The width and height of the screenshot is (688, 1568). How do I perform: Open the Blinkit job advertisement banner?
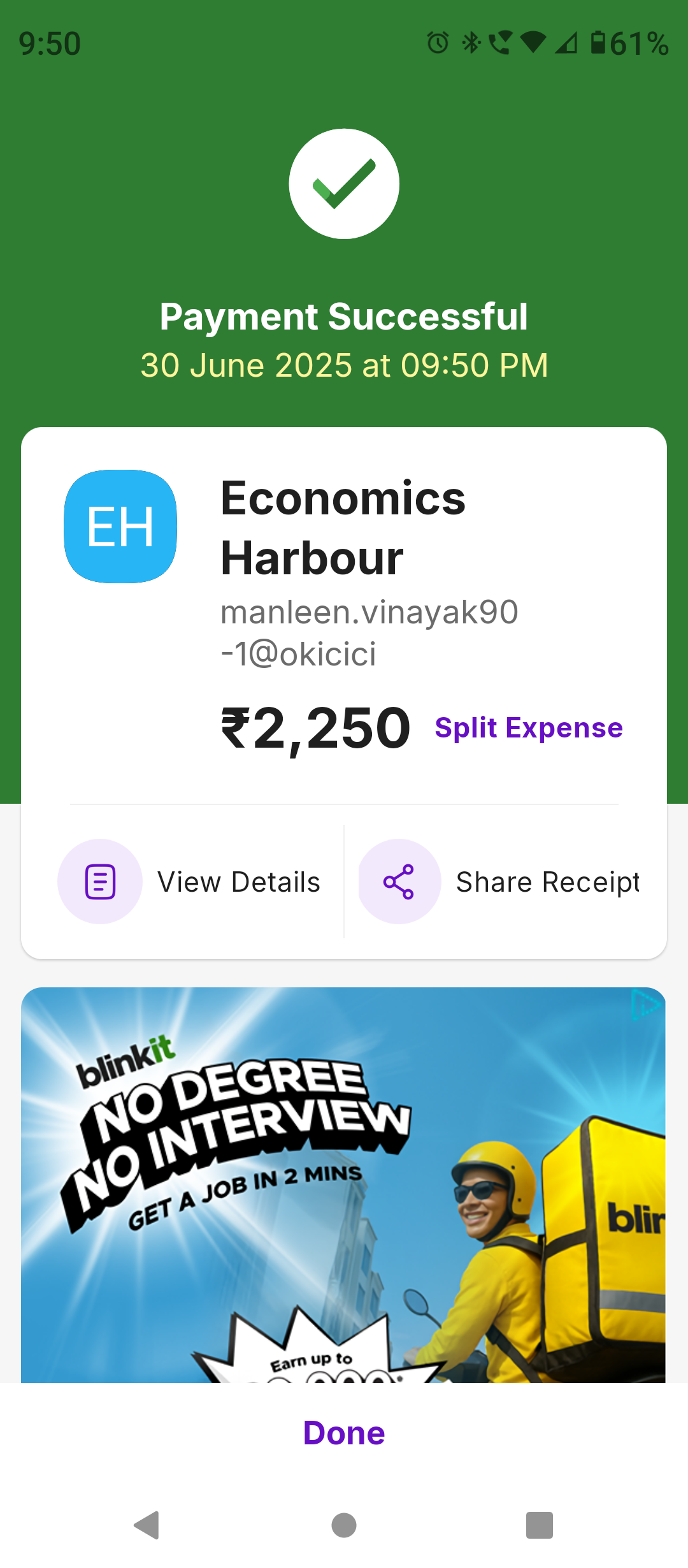point(343,1186)
